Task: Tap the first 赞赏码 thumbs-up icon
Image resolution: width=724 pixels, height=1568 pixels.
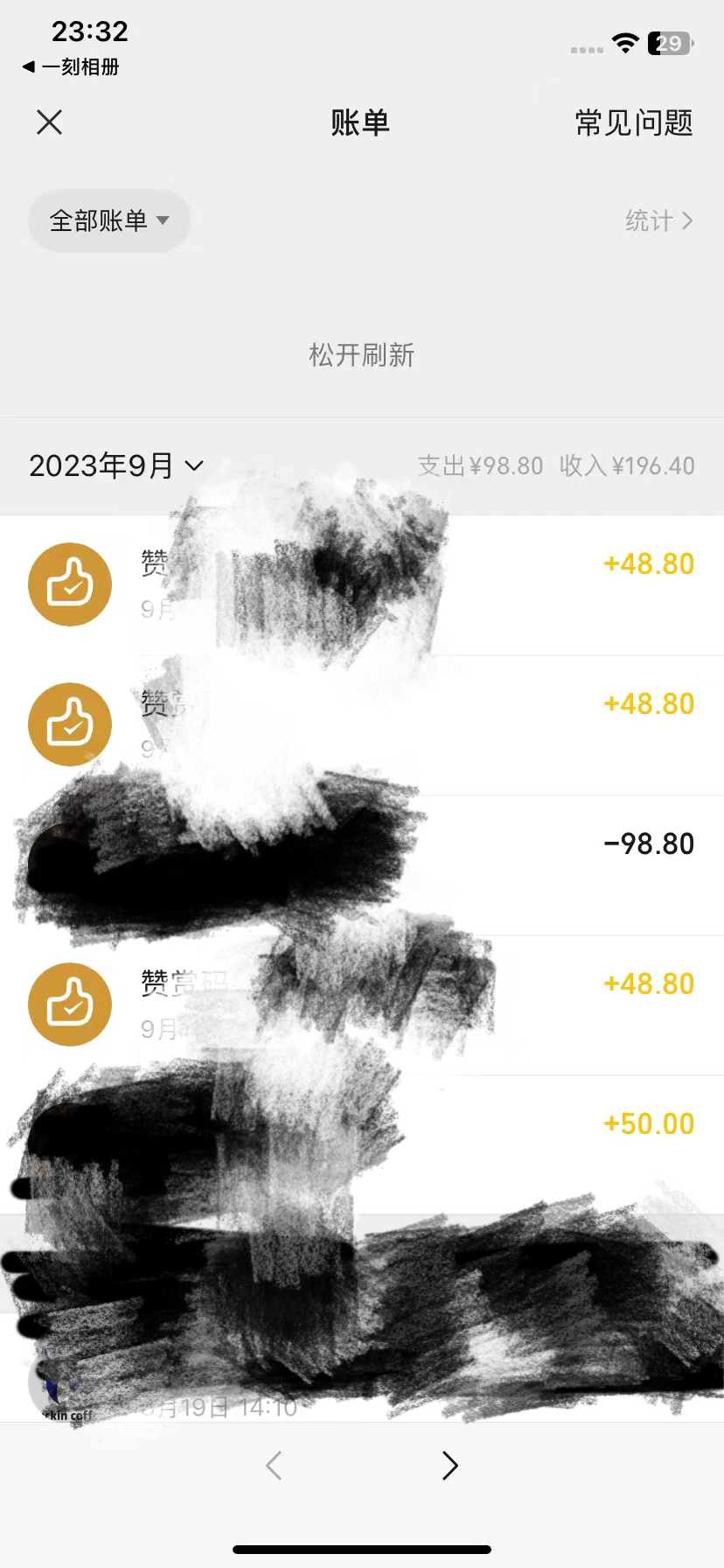Action: pyautogui.click(x=70, y=584)
